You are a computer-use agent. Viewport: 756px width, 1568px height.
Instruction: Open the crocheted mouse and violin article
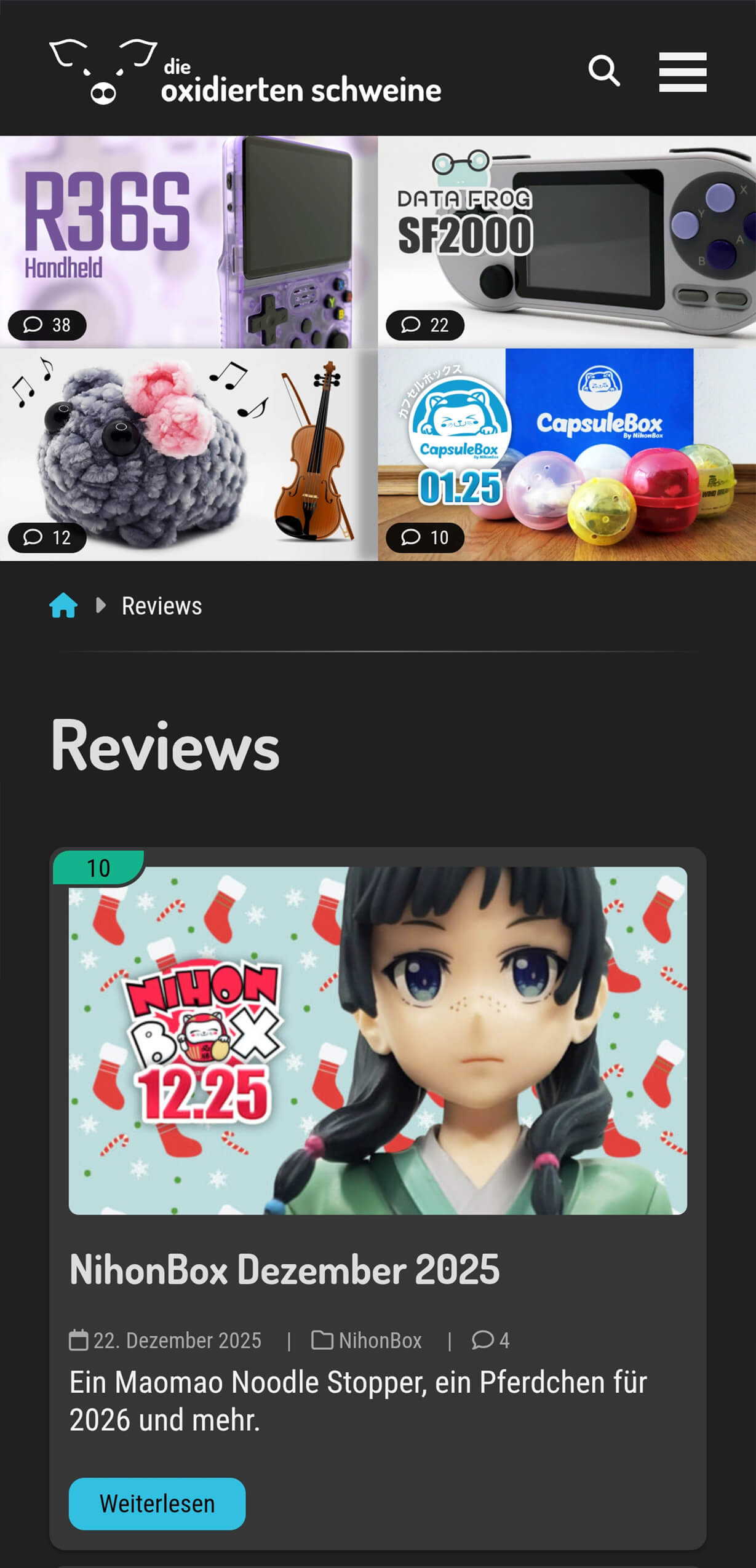point(188,454)
